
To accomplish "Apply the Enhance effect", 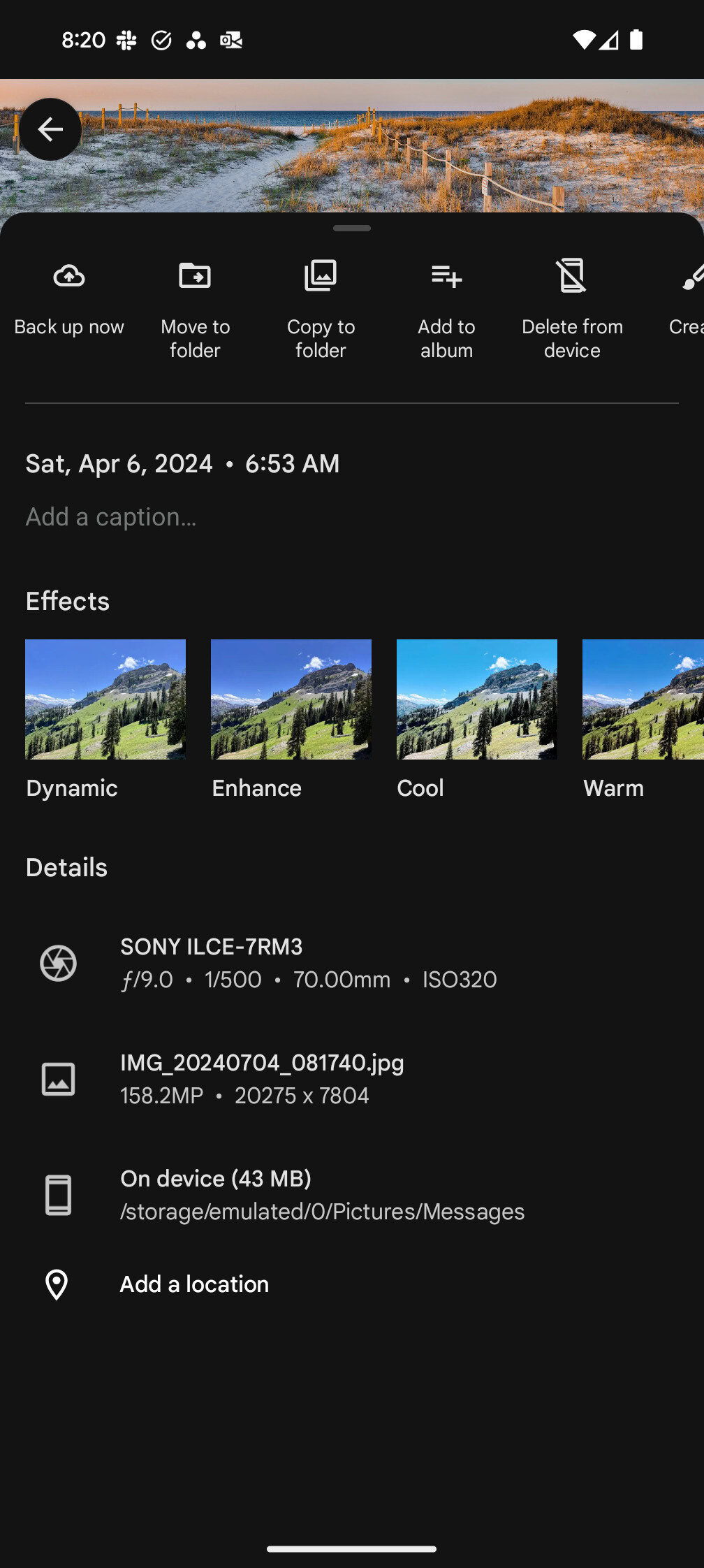I will [291, 699].
